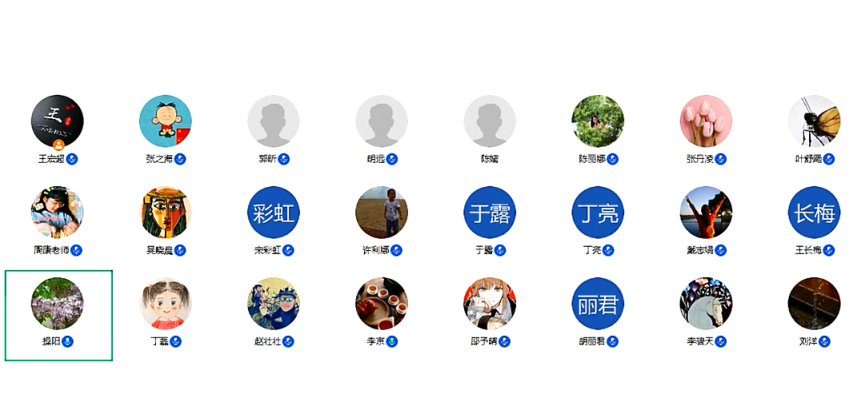Tap 赵壮壮's participant tile
855x400 pixels.
click(273, 304)
